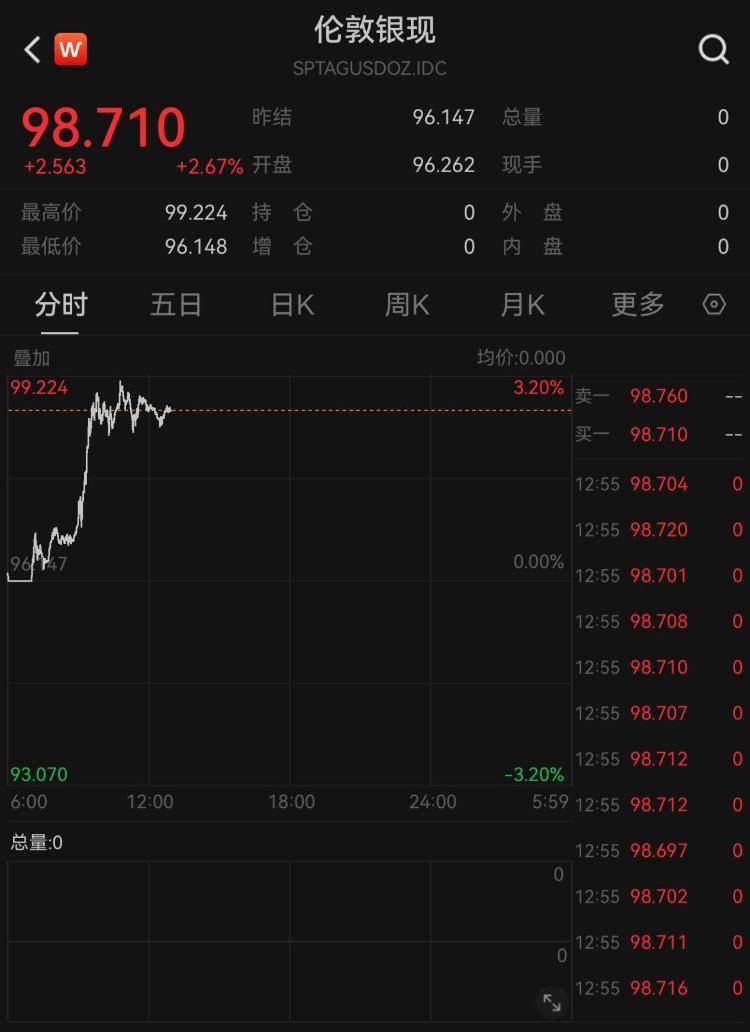The width and height of the screenshot is (750, 1032).
Task: Open the search magnifier icon
Action: [x=713, y=49]
